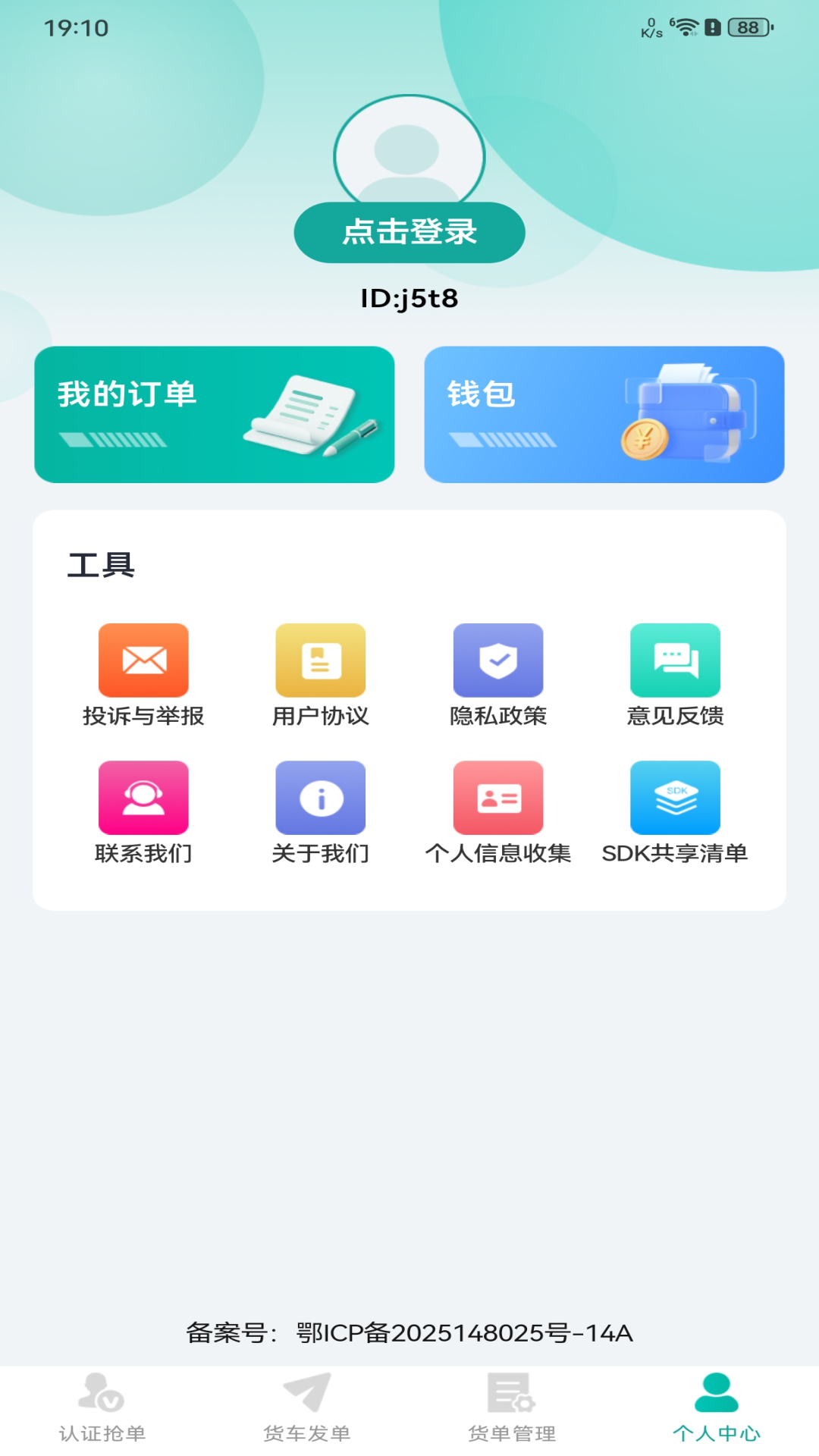Tap the 联系我们 contact icon
This screenshot has height=1456, width=819.
(144, 797)
